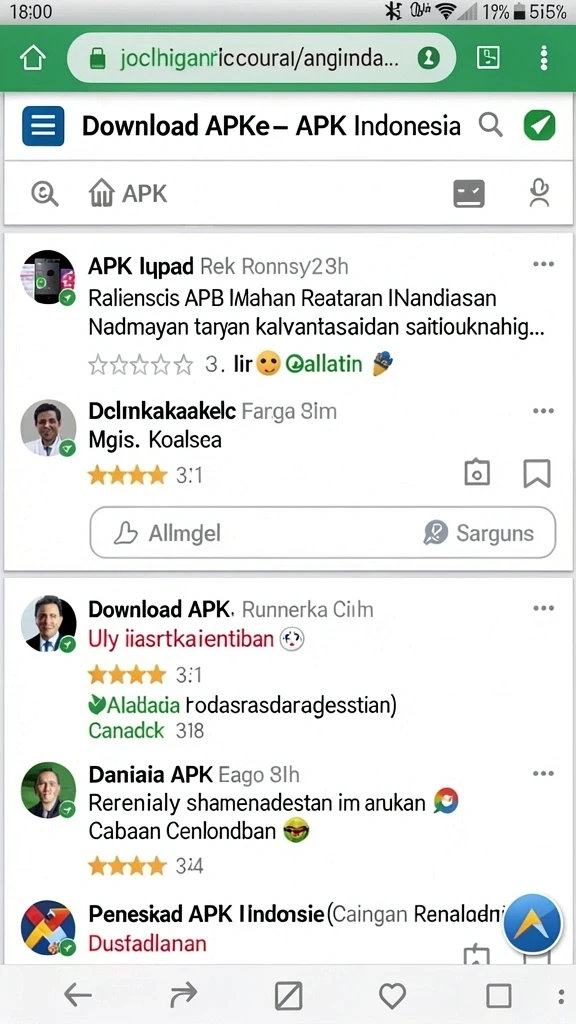This screenshot has width=576, height=1024.
Task: Tap the browser home icon
Action: 33,59
